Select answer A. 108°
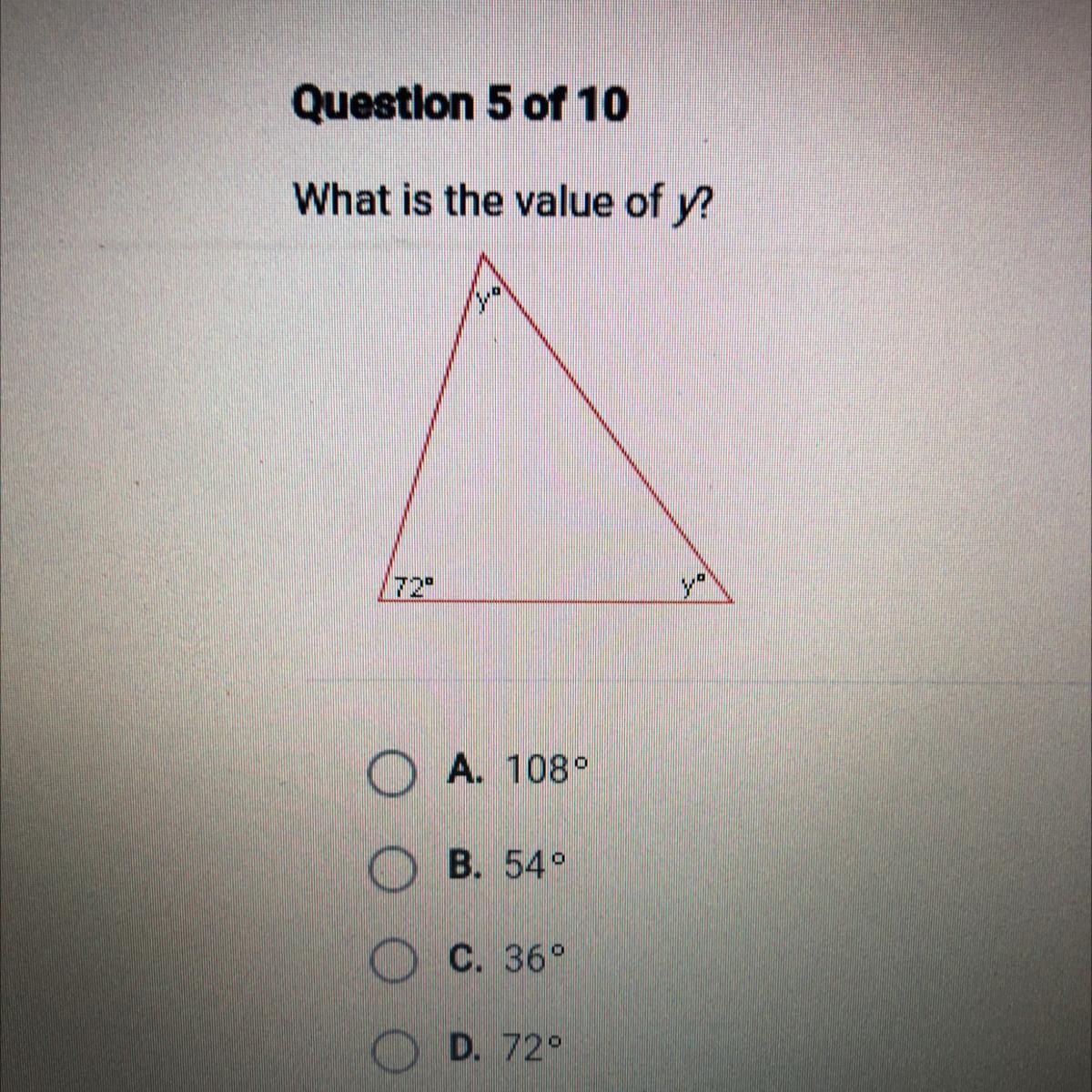Viewport: 1092px width, 1092px height. click(x=393, y=774)
